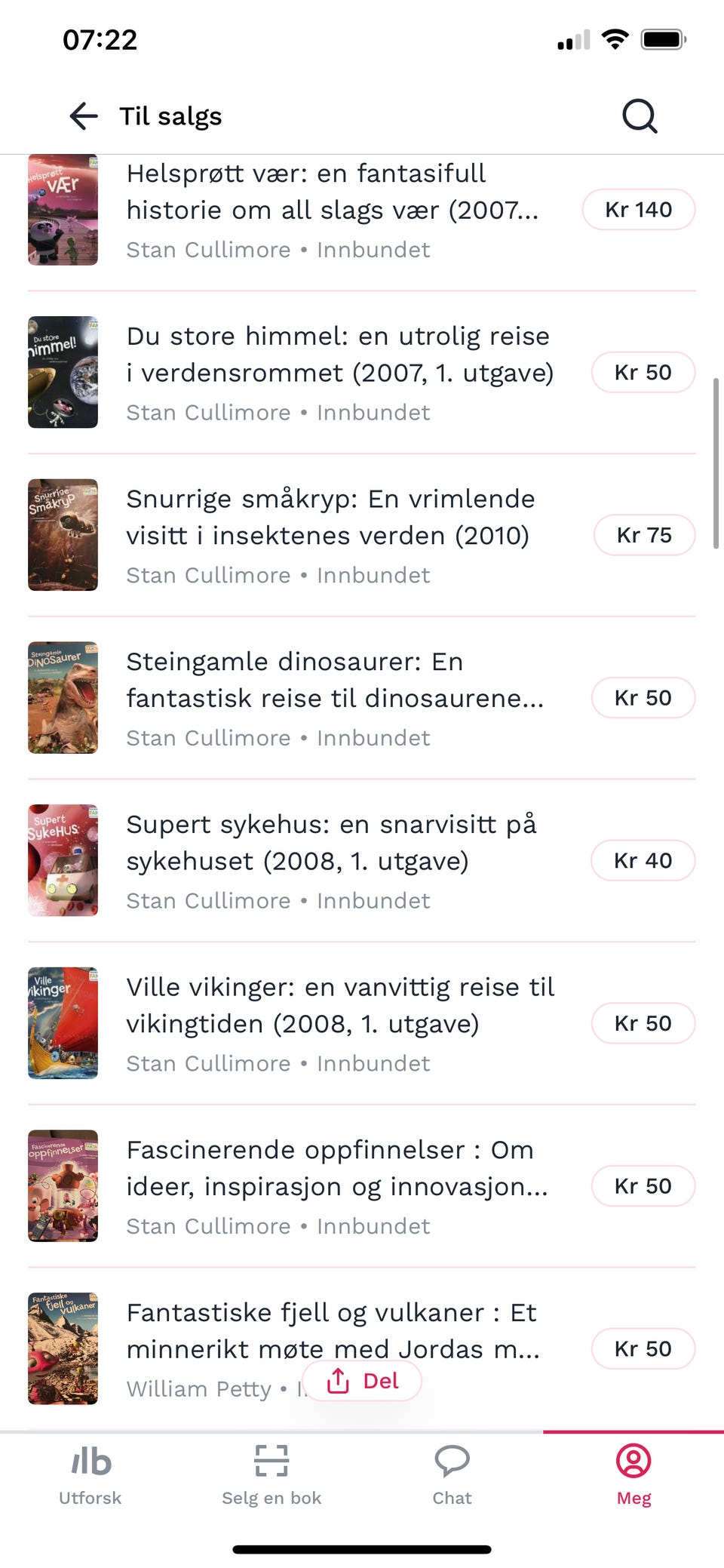
Task: Open the Chat bubble icon
Action: pyautogui.click(x=451, y=1461)
